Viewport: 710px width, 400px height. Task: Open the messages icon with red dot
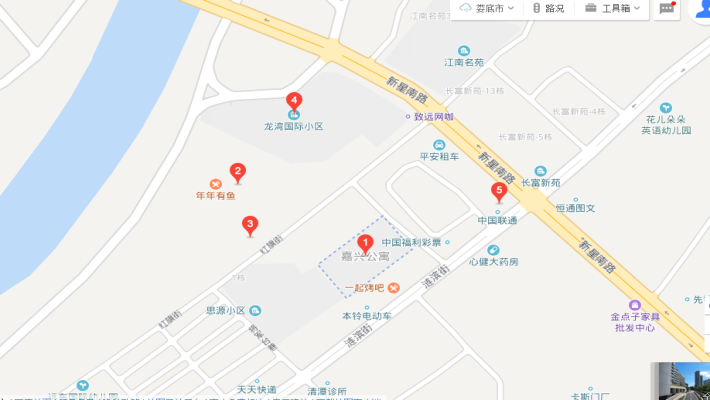tap(667, 8)
